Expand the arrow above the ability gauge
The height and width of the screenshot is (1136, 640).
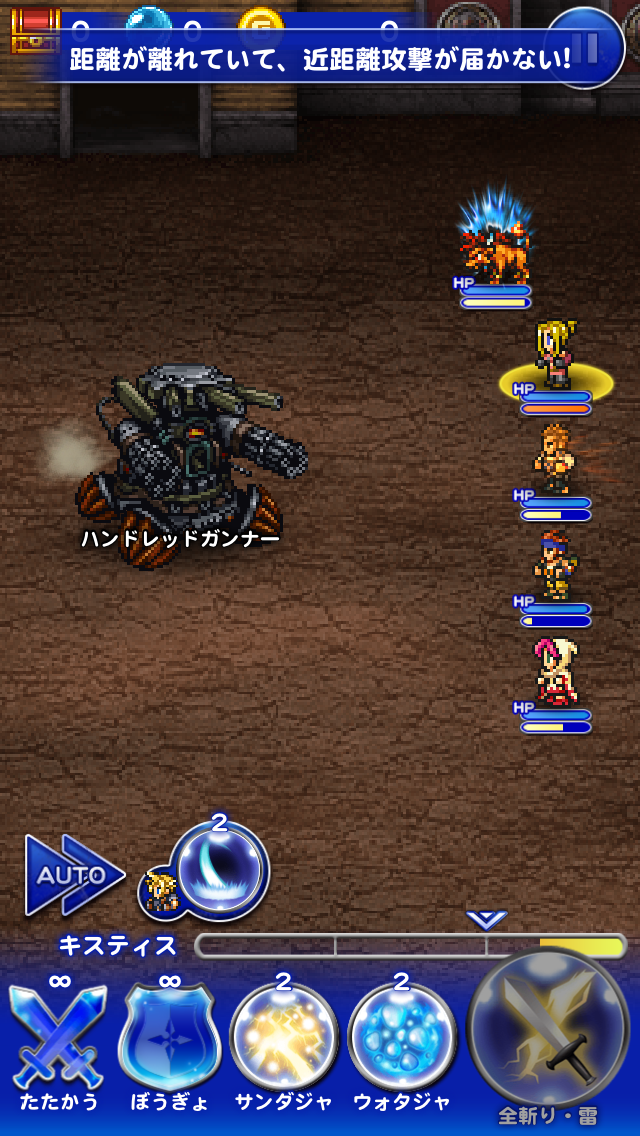click(x=487, y=919)
